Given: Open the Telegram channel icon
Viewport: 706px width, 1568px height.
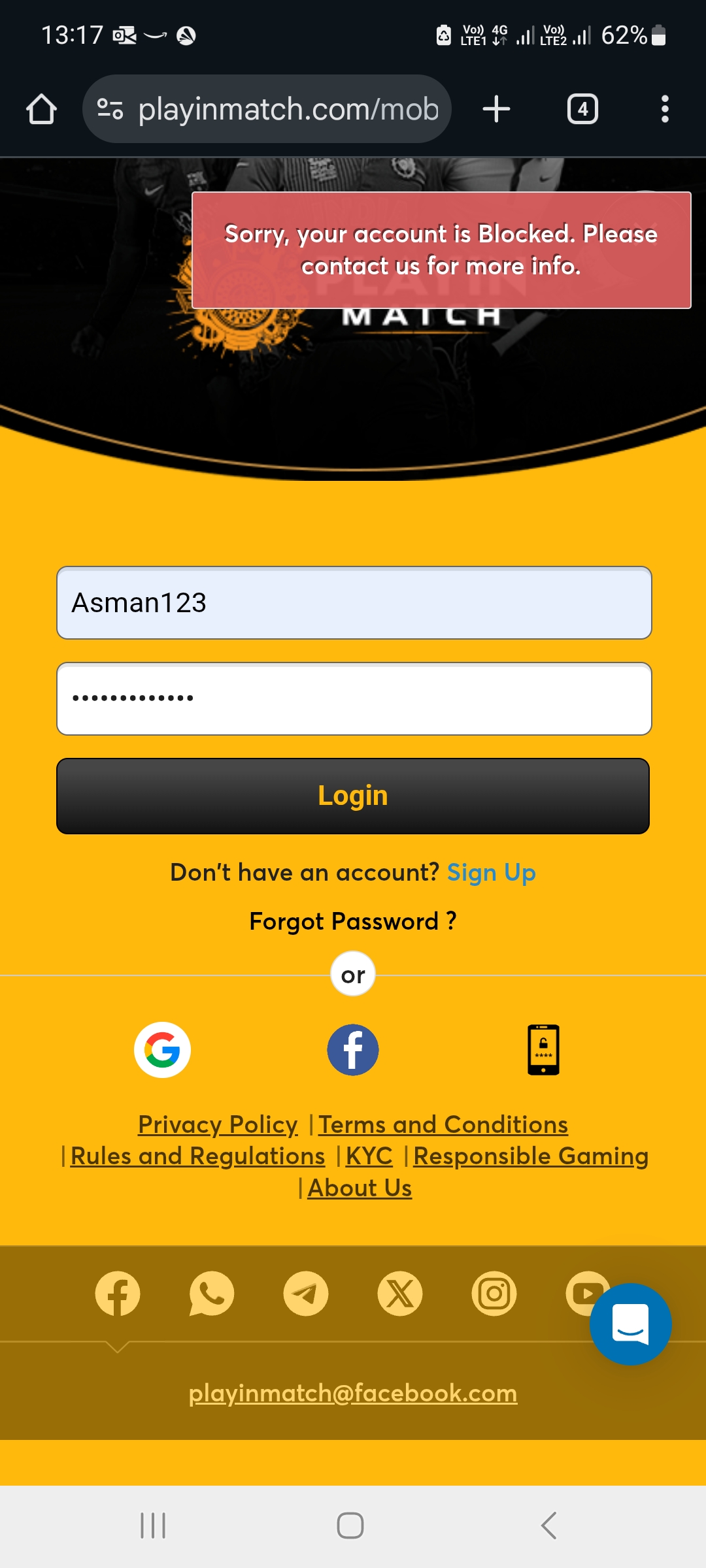Looking at the screenshot, I should point(306,1294).
